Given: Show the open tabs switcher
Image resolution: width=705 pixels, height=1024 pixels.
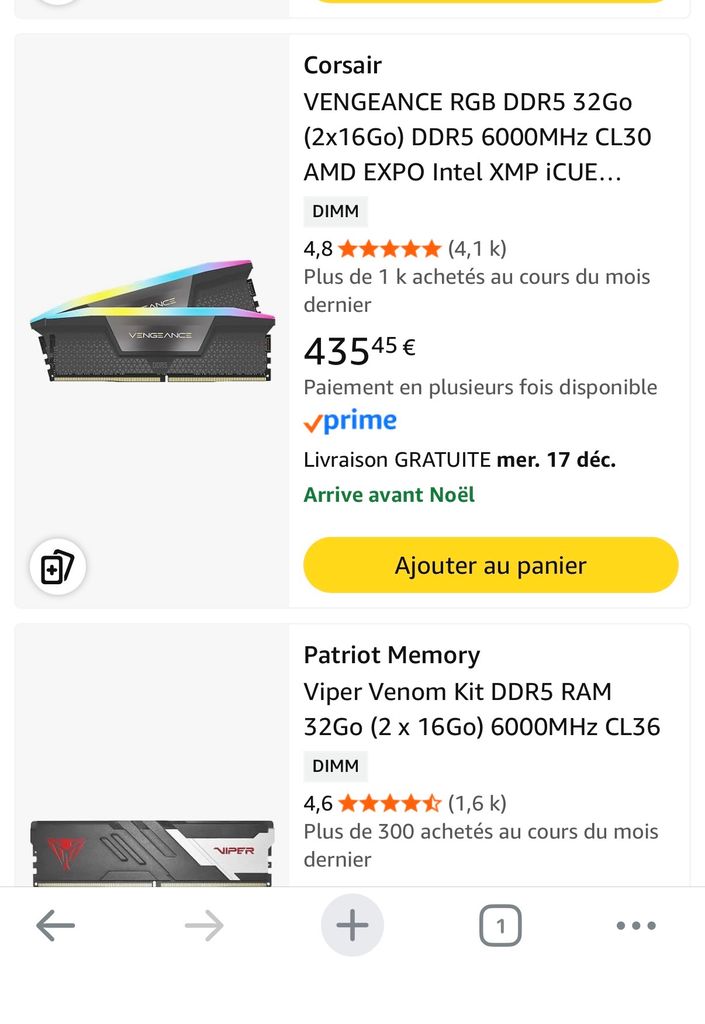Looking at the screenshot, I should [x=500, y=926].
